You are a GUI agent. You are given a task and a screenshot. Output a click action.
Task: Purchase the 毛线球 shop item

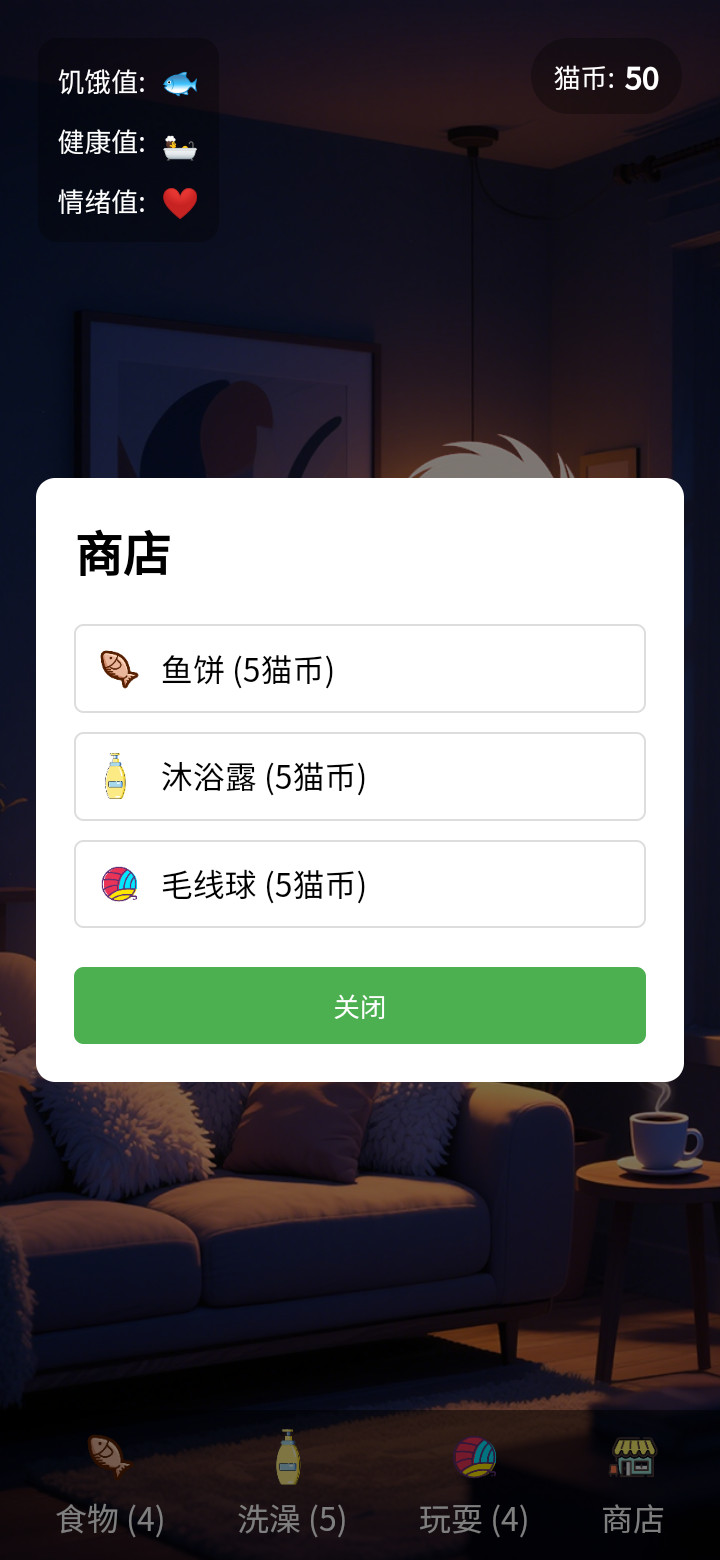click(x=360, y=884)
